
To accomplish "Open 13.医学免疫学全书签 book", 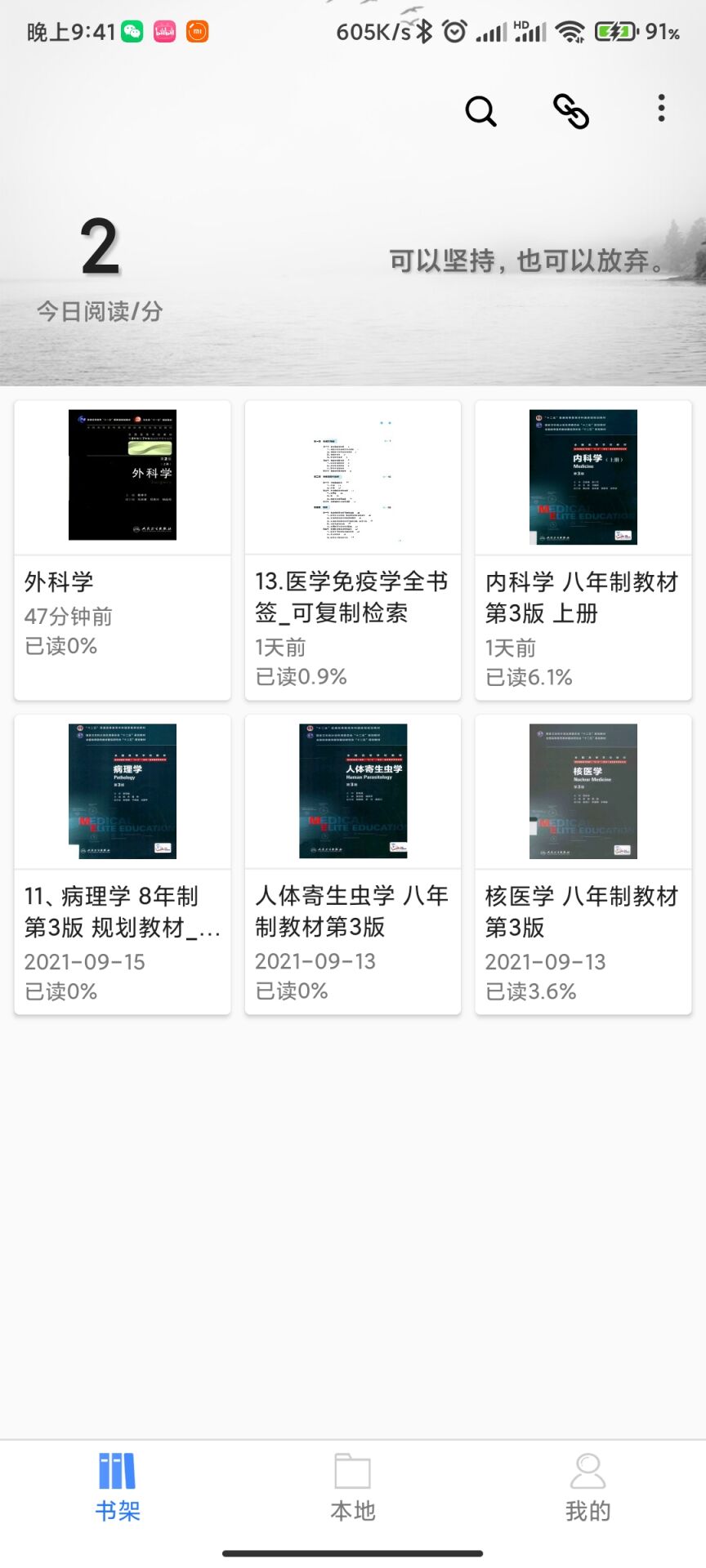I will click(353, 549).
